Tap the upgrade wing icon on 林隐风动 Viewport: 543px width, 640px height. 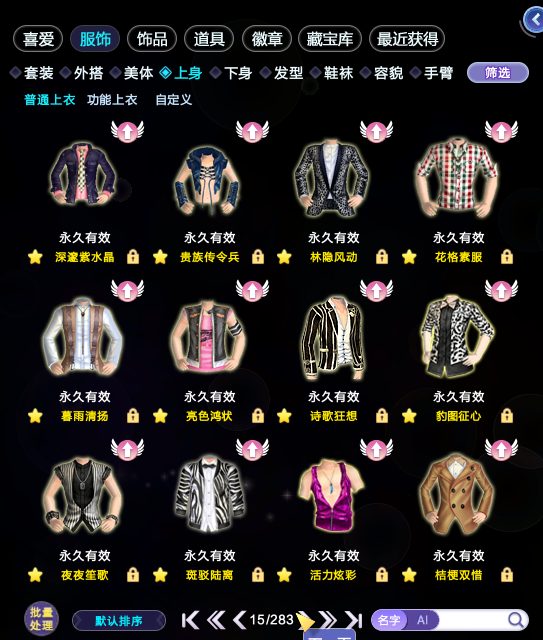pyautogui.click(x=376, y=131)
